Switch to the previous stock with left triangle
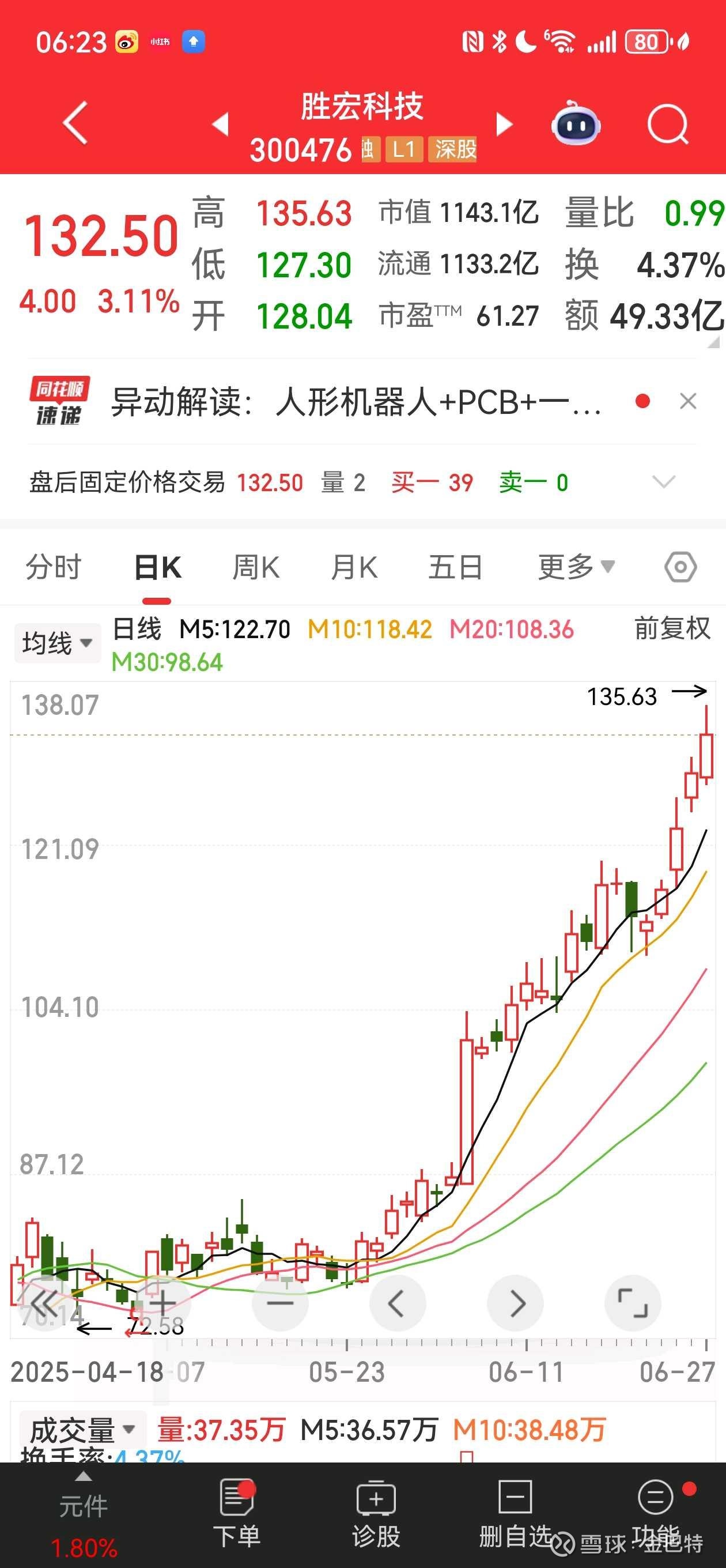726x1568 pixels. [220, 124]
